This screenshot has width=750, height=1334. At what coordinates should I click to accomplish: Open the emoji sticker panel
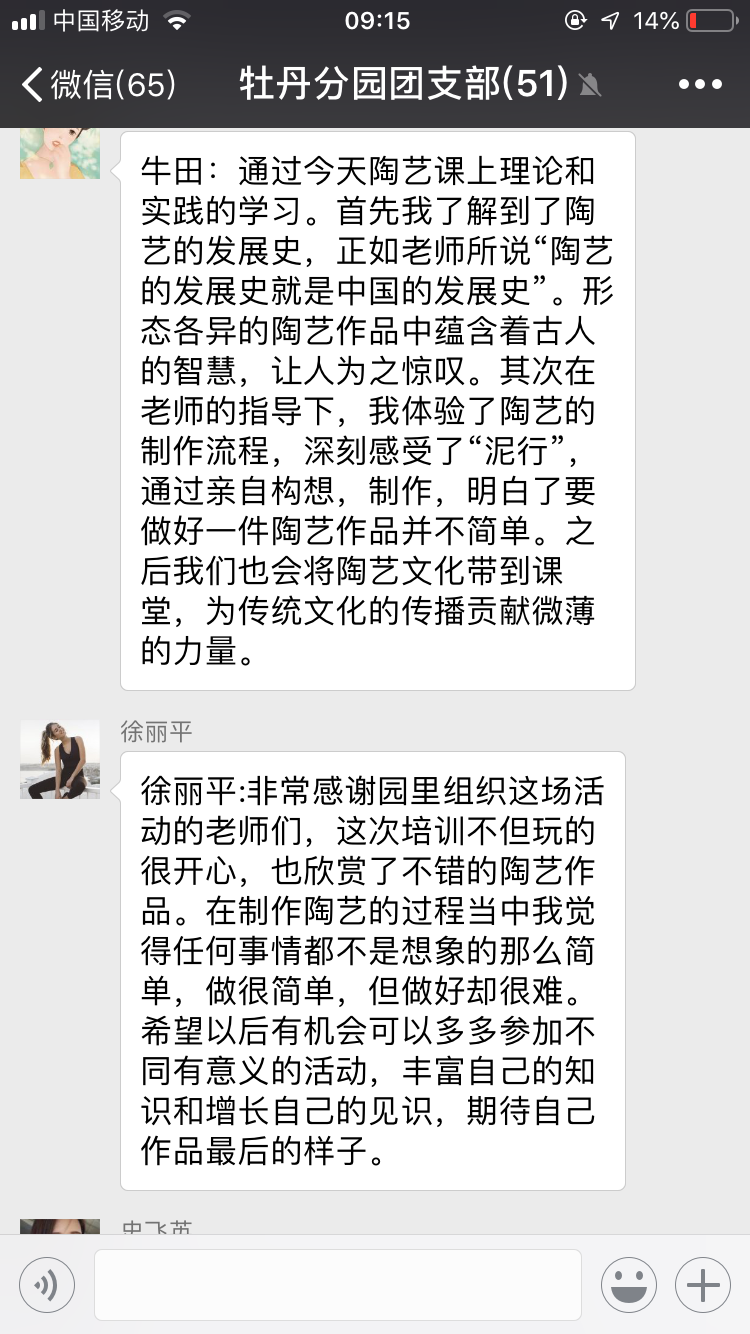[629, 1285]
